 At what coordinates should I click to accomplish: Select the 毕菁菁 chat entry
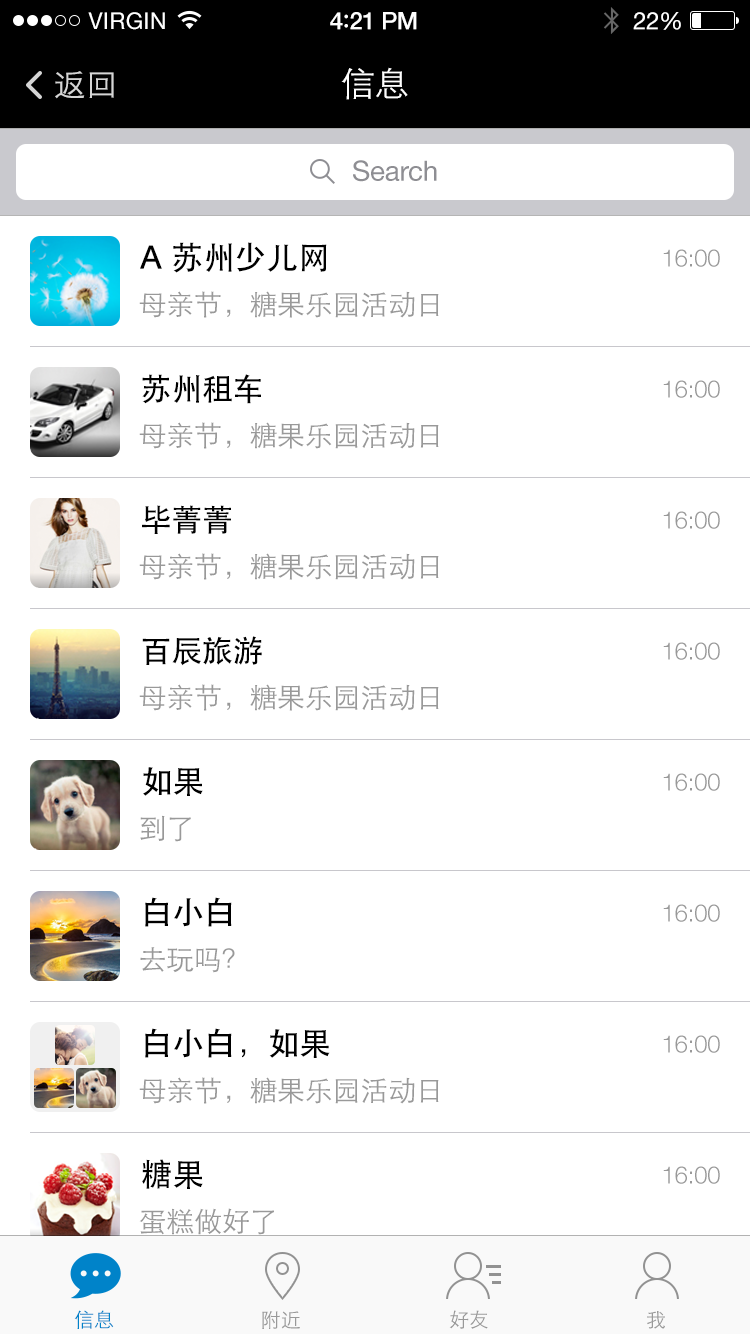tap(375, 543)
